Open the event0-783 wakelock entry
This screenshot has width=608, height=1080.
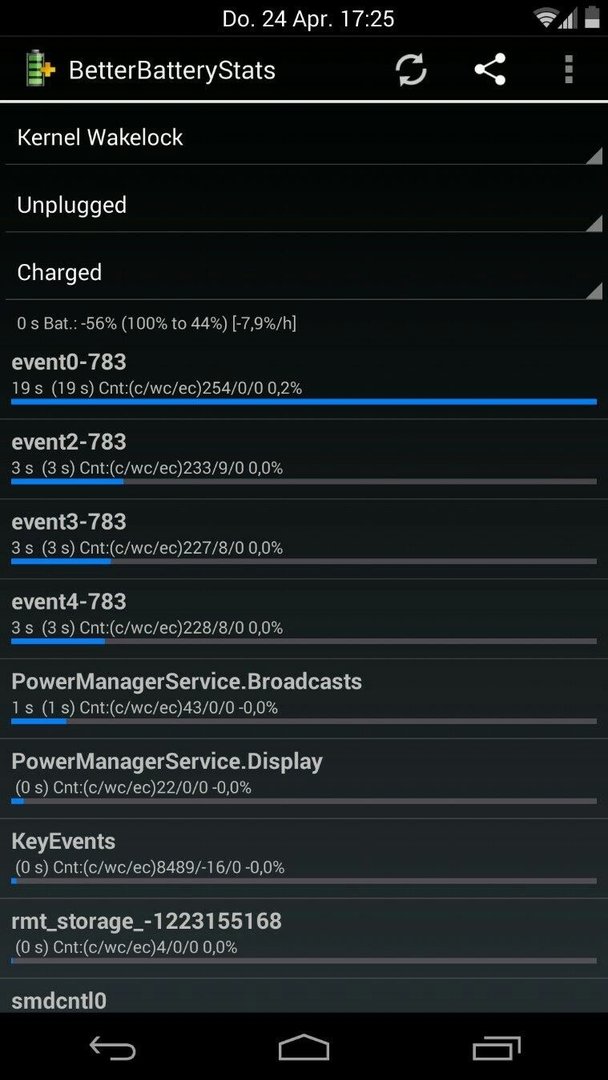click(304, 379)
